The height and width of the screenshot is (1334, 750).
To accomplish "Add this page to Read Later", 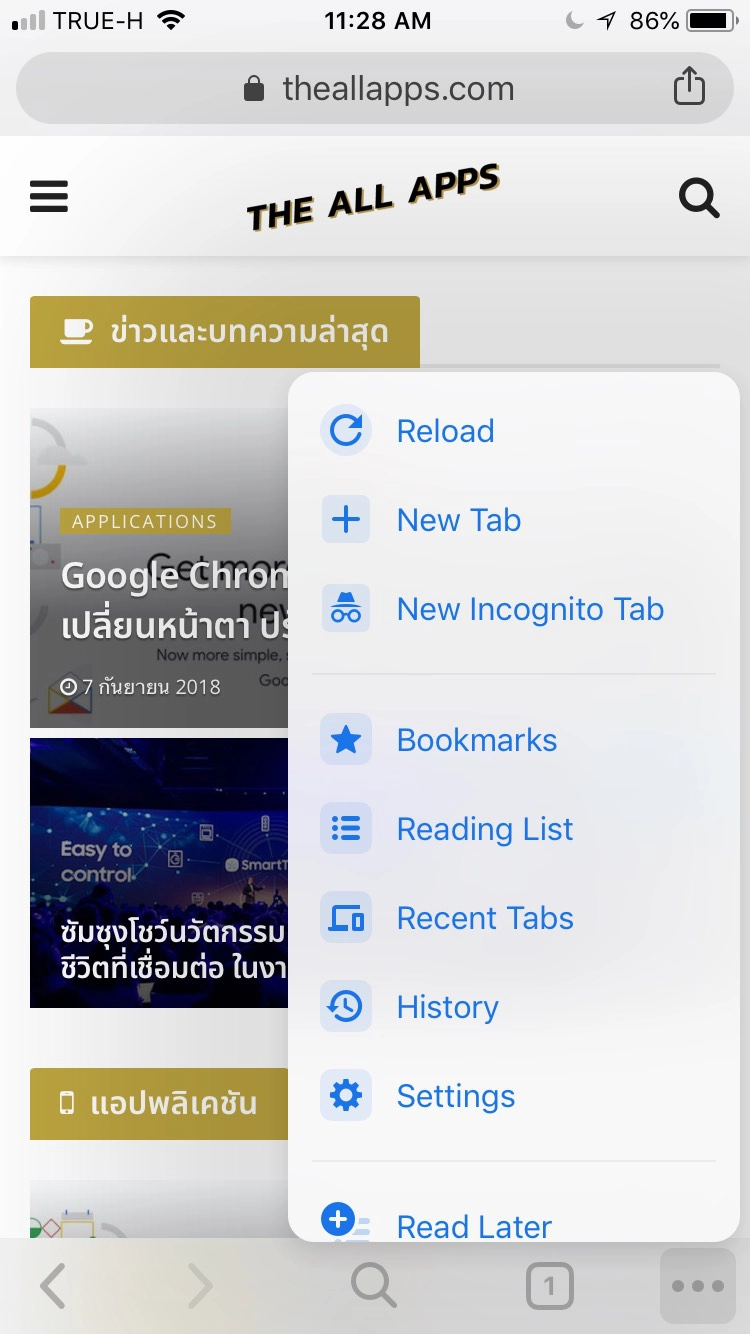I will (474, 1224).
